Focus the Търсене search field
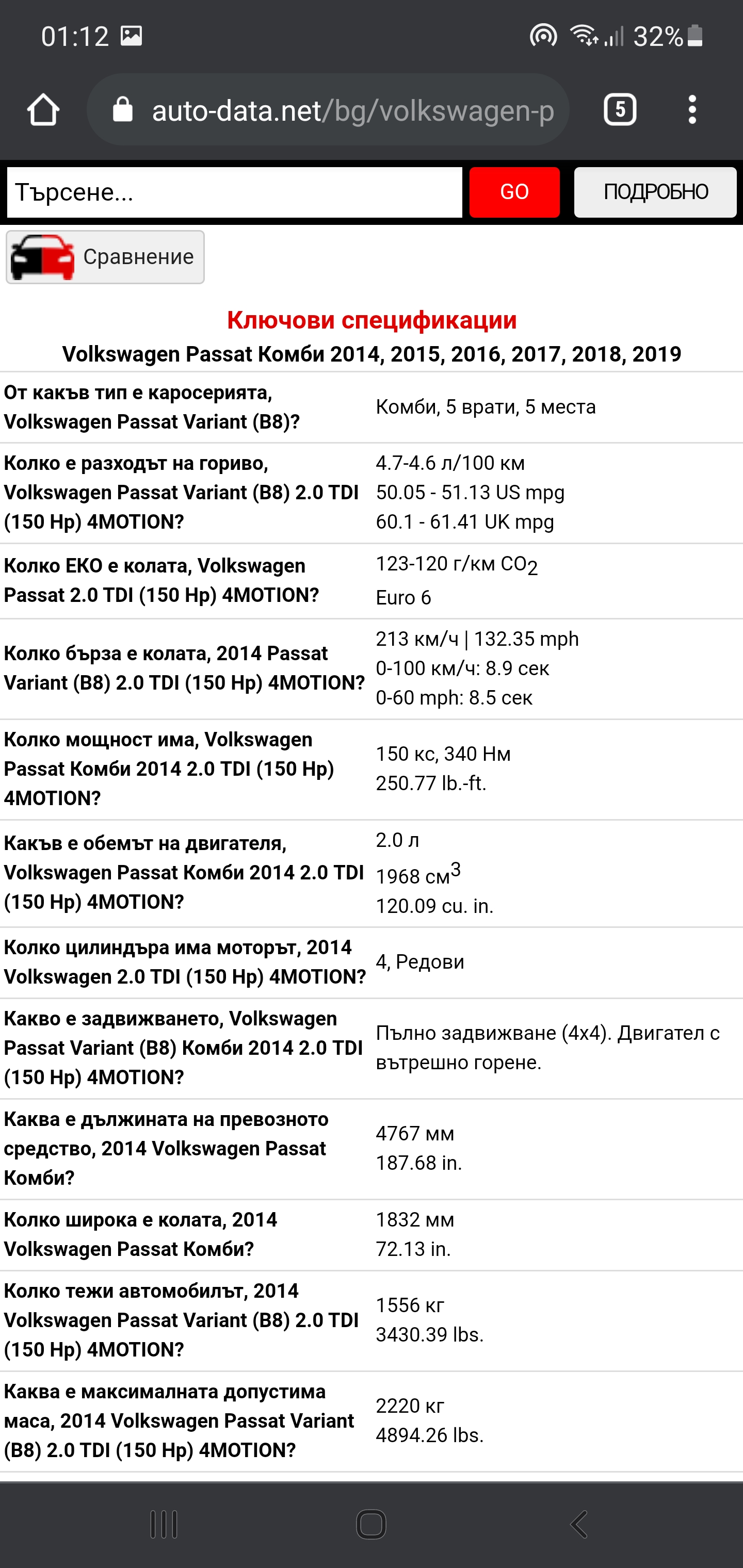This screenshot has width=743, height=1568. coord(234,192)
